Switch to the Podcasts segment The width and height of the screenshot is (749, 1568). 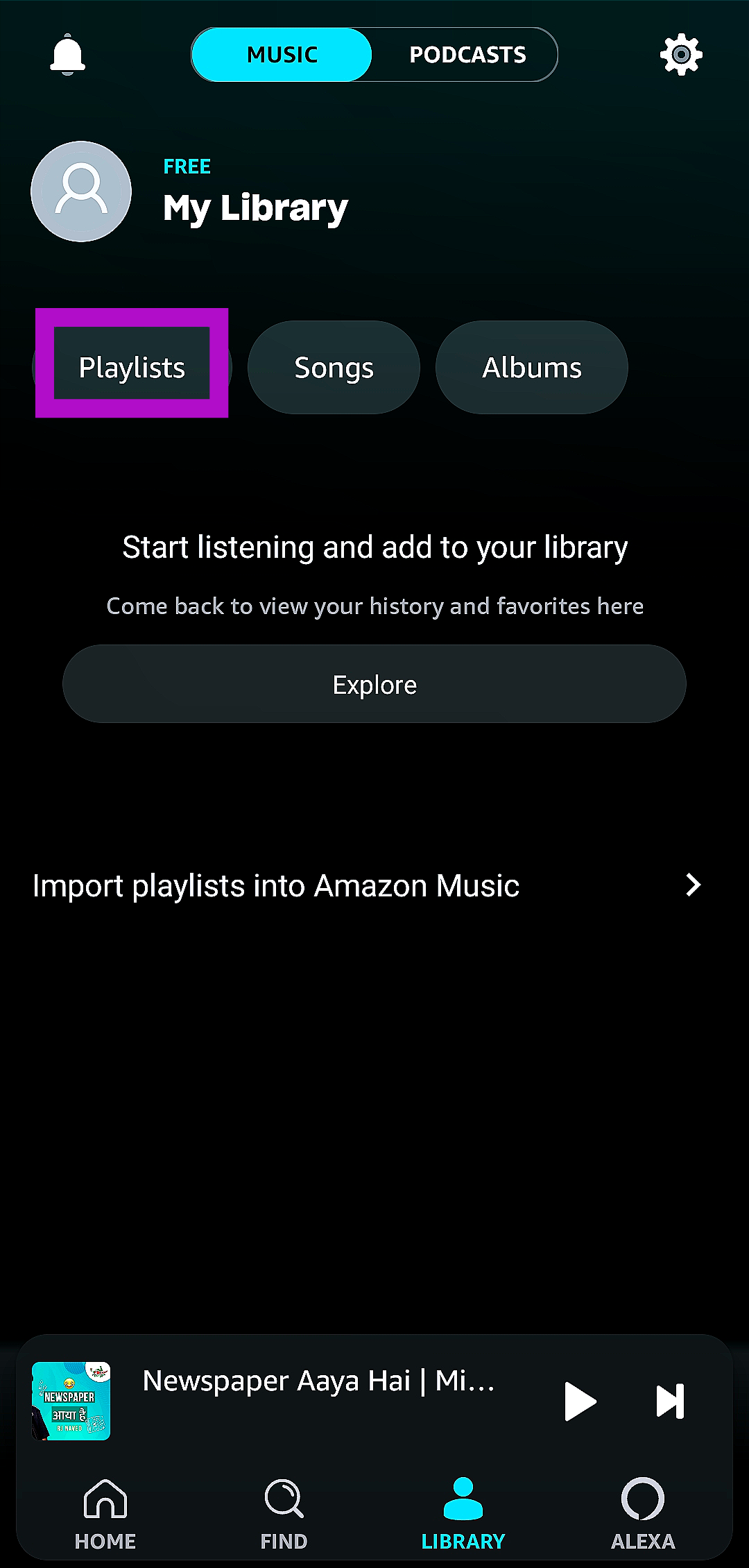point(467,55)
